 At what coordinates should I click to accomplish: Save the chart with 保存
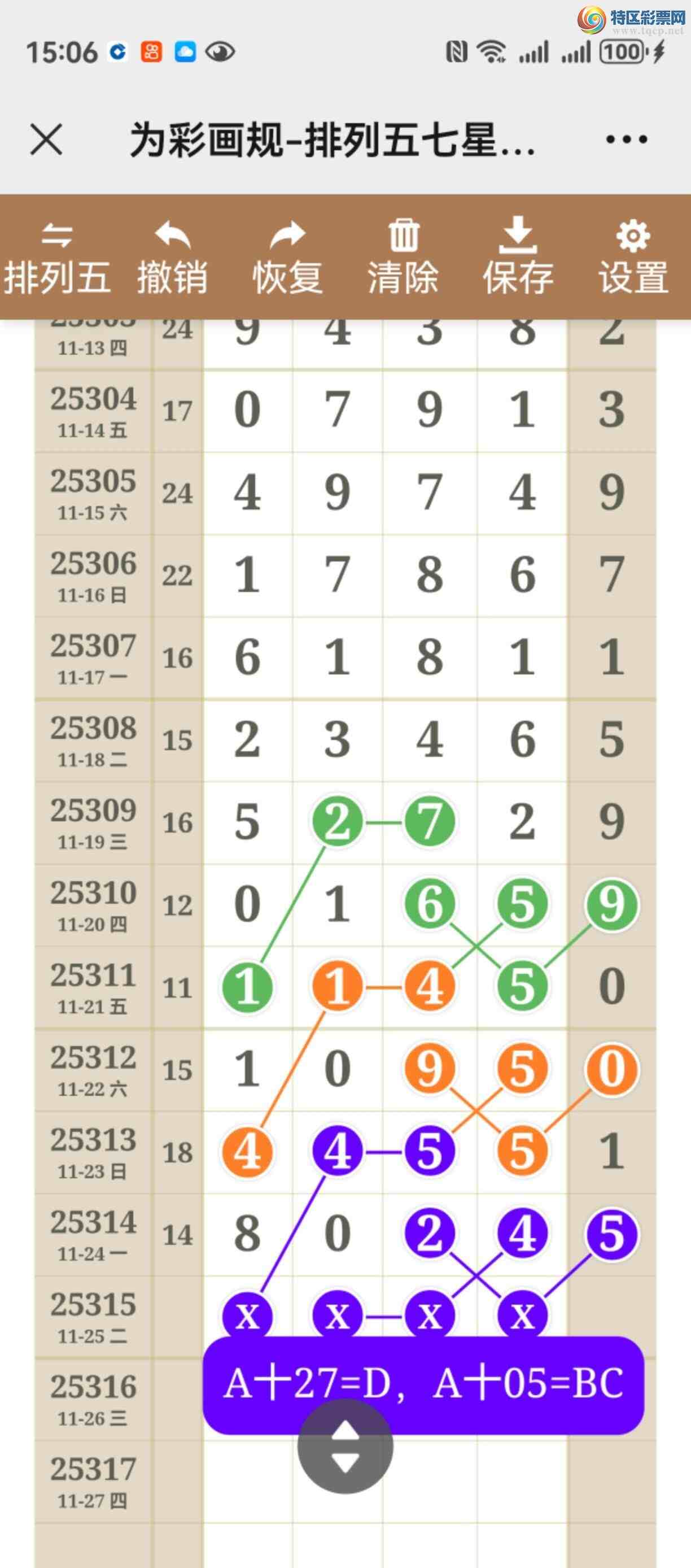[x=518, y=259]
